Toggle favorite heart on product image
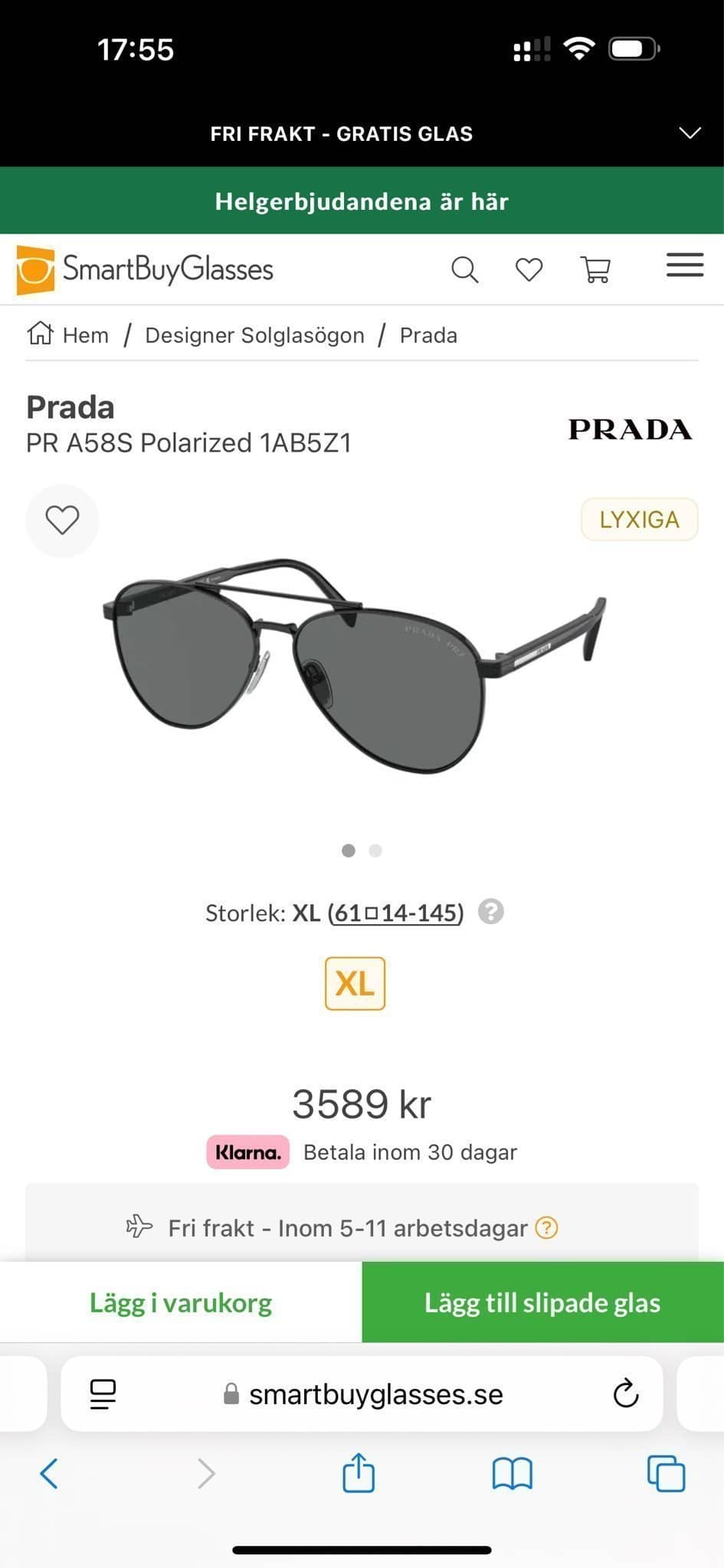This screenshot has height=1568, width=724. click(61, 519)
